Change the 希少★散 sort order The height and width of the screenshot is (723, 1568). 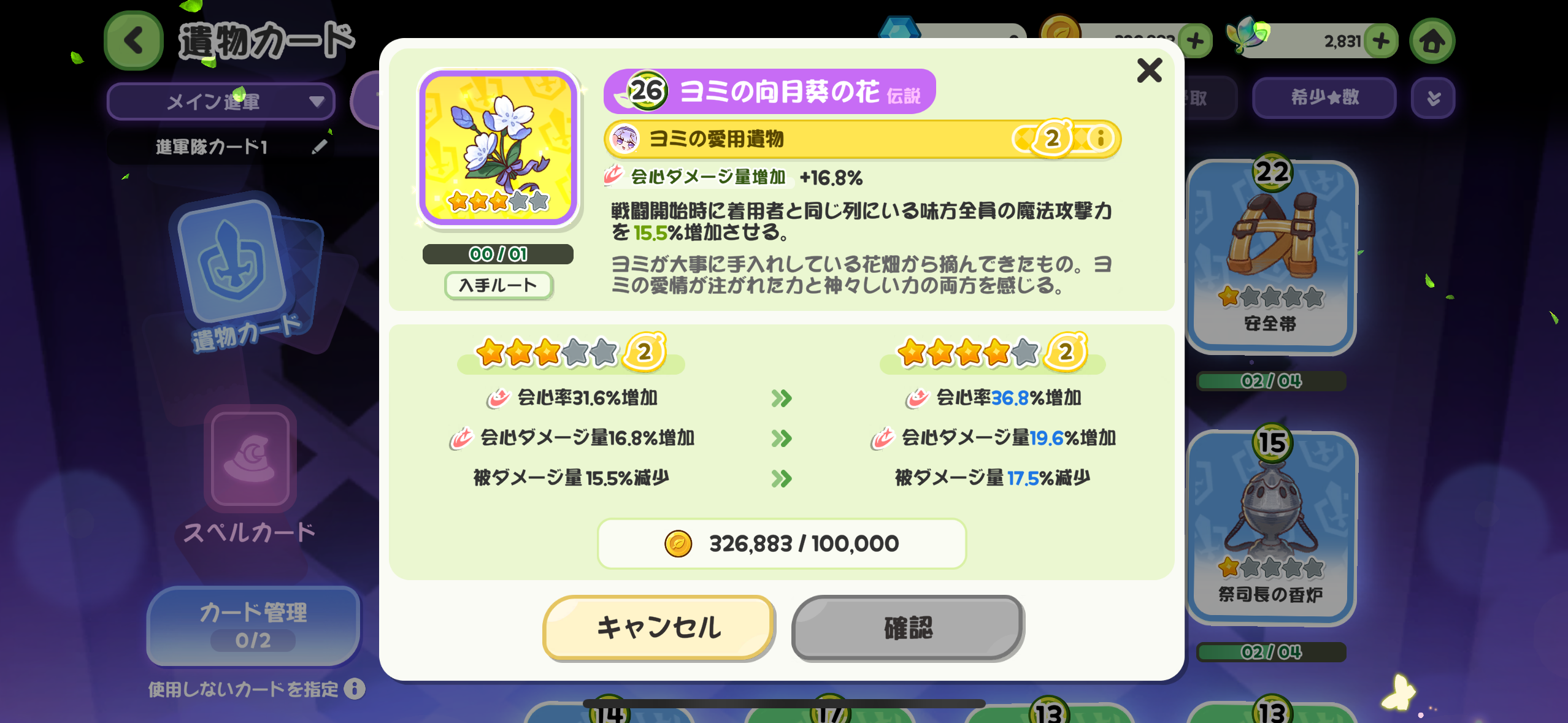point(1324,98)
